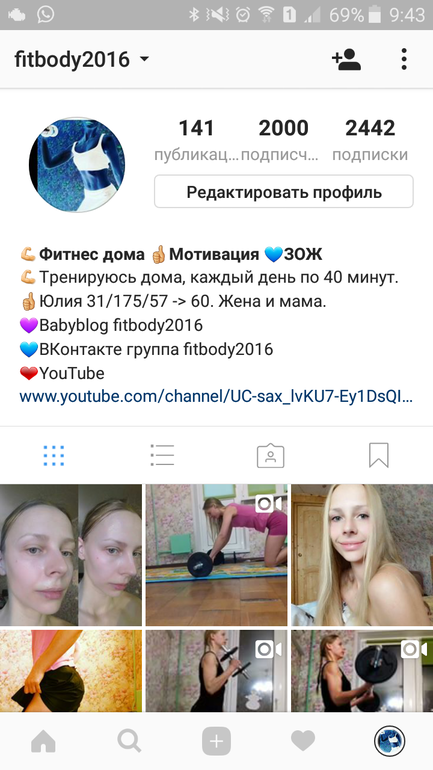This screenshot has width=433, height=770.
Task: Open the search tab
Action: point(130,741)
